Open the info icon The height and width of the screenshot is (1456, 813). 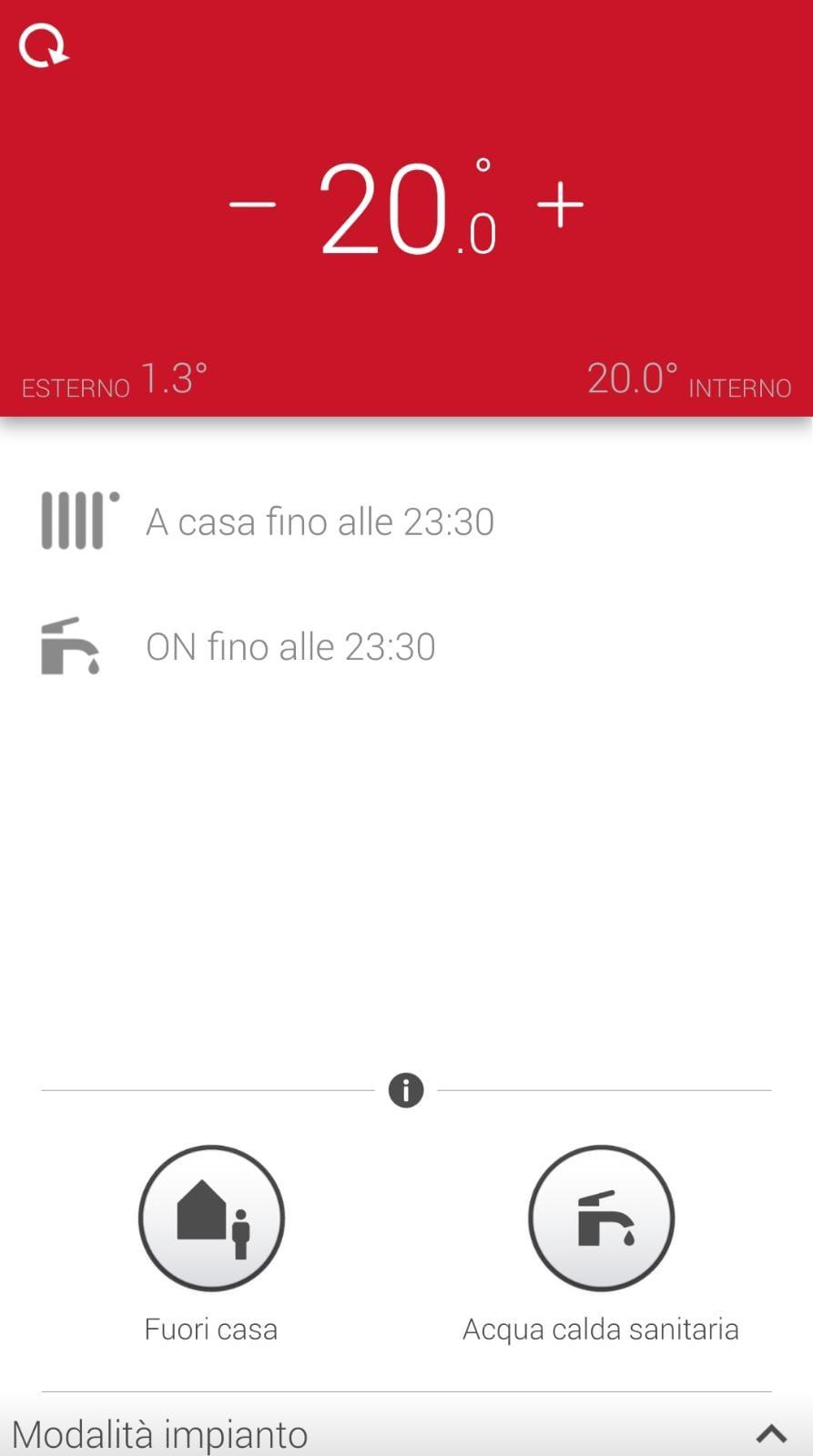click(x=406, y=1089)
